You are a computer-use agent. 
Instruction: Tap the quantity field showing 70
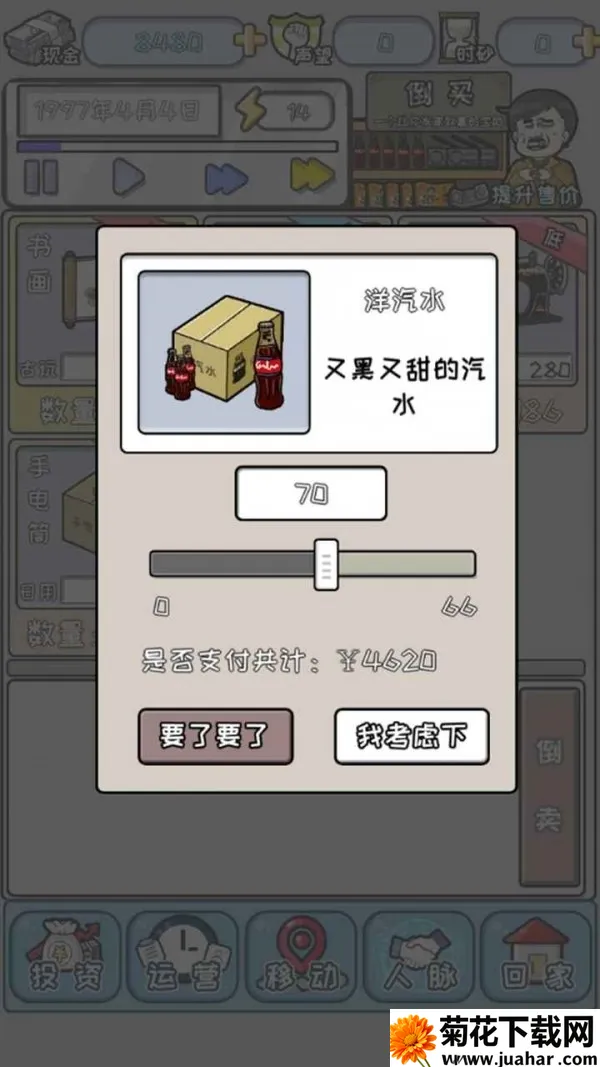click(311, 494)
